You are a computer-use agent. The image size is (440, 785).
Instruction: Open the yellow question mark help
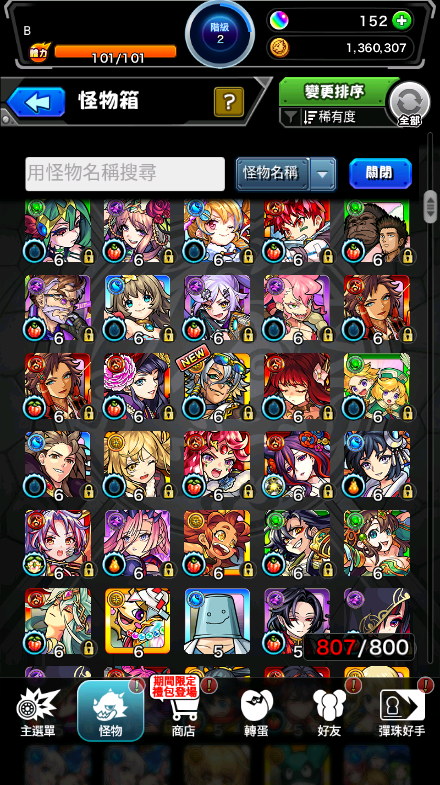coord(229,102)
